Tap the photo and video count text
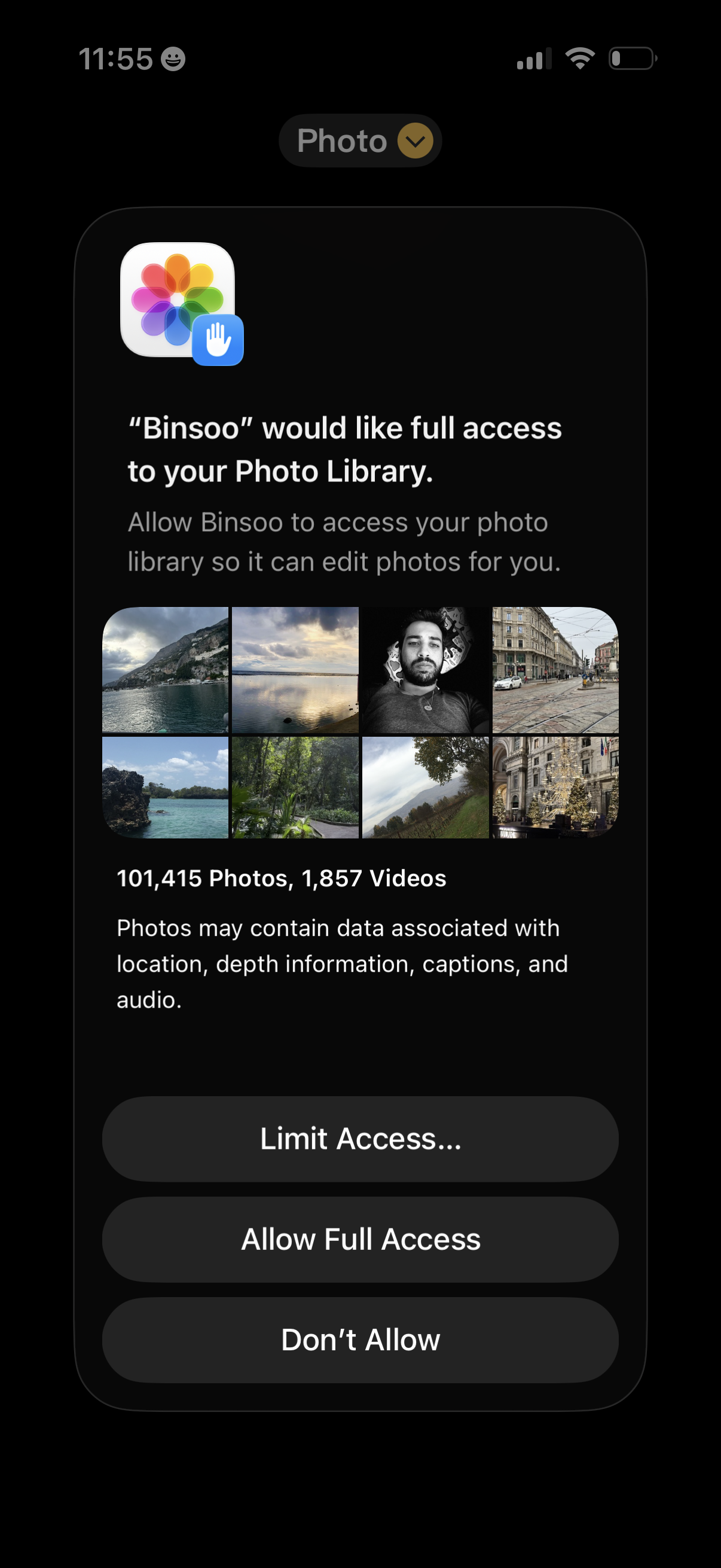This screenshot has height=1568, width=721. tap(281, 878)
